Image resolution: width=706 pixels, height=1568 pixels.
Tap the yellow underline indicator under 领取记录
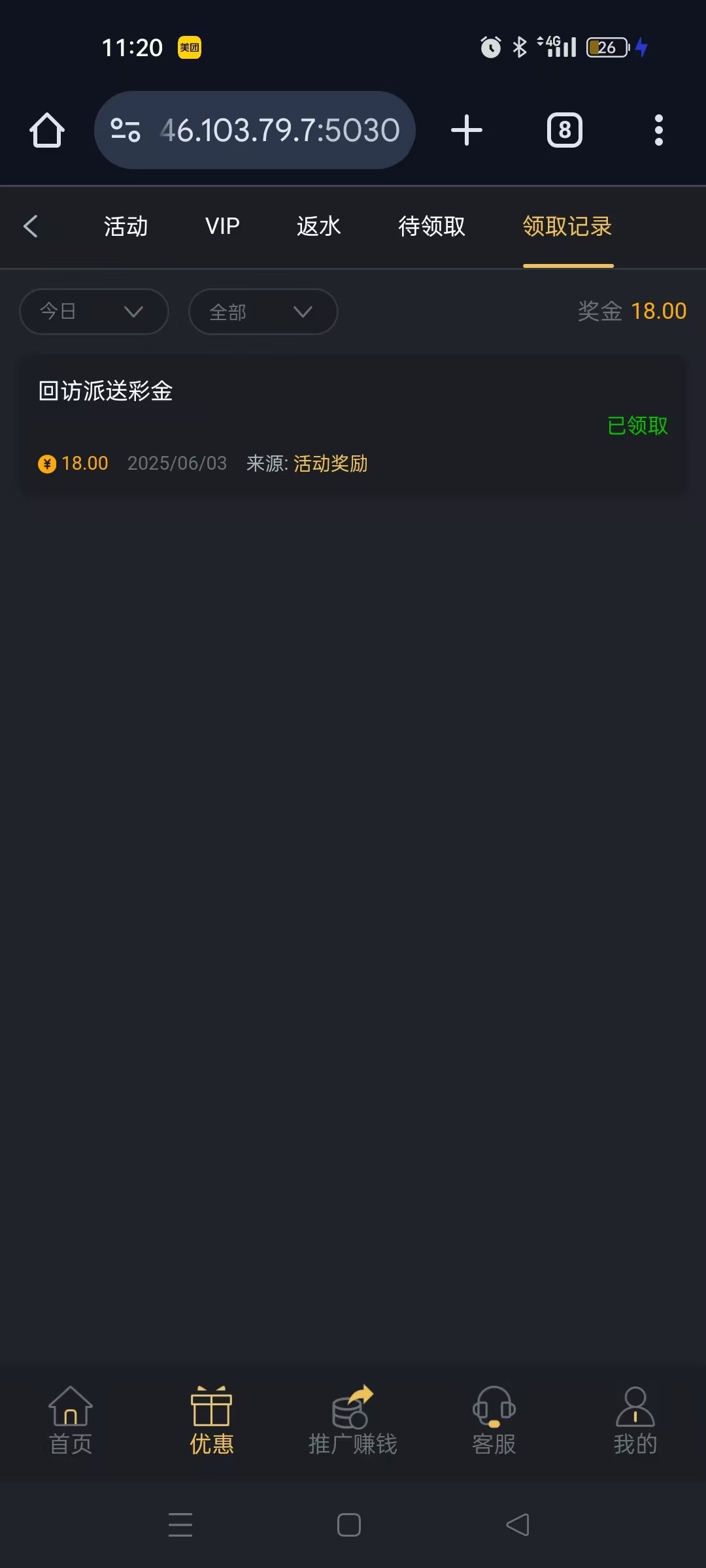(x=568, y=267)
